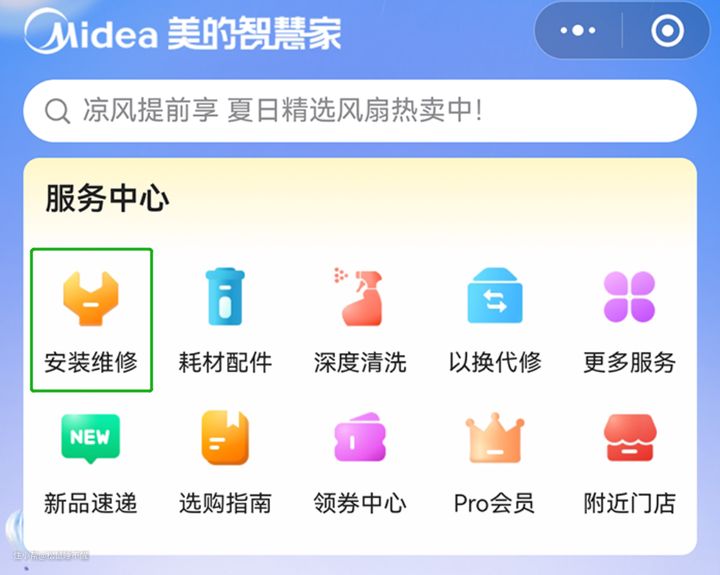Close the mini program with the circle button

pyautogui.click(x=666, y=31)
